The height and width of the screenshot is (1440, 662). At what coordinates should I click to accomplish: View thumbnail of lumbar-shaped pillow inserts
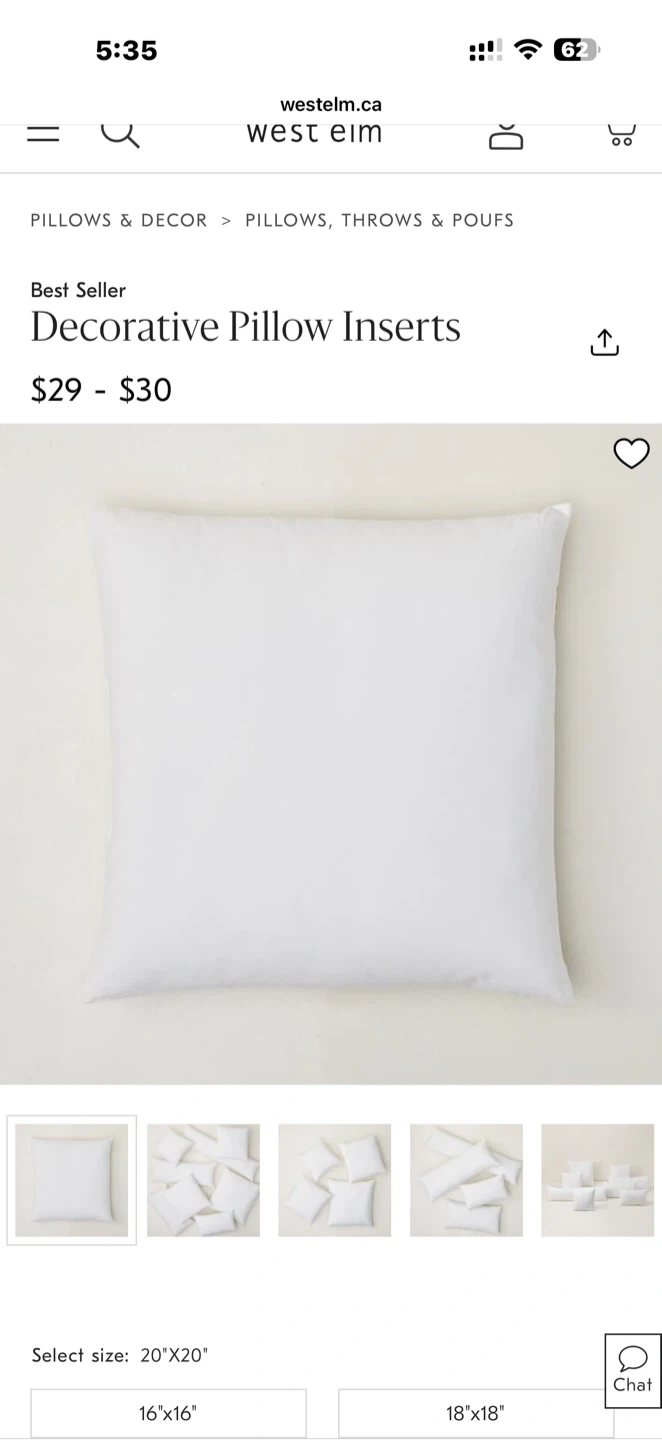(x=466, y=1180)
